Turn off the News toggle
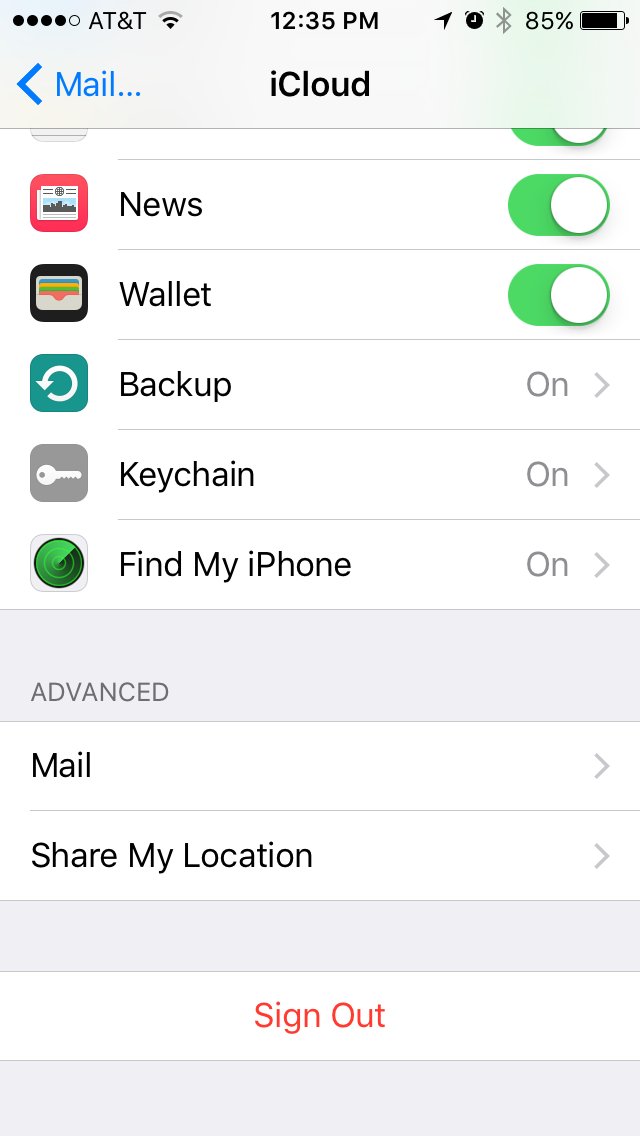 click(558, 205)
